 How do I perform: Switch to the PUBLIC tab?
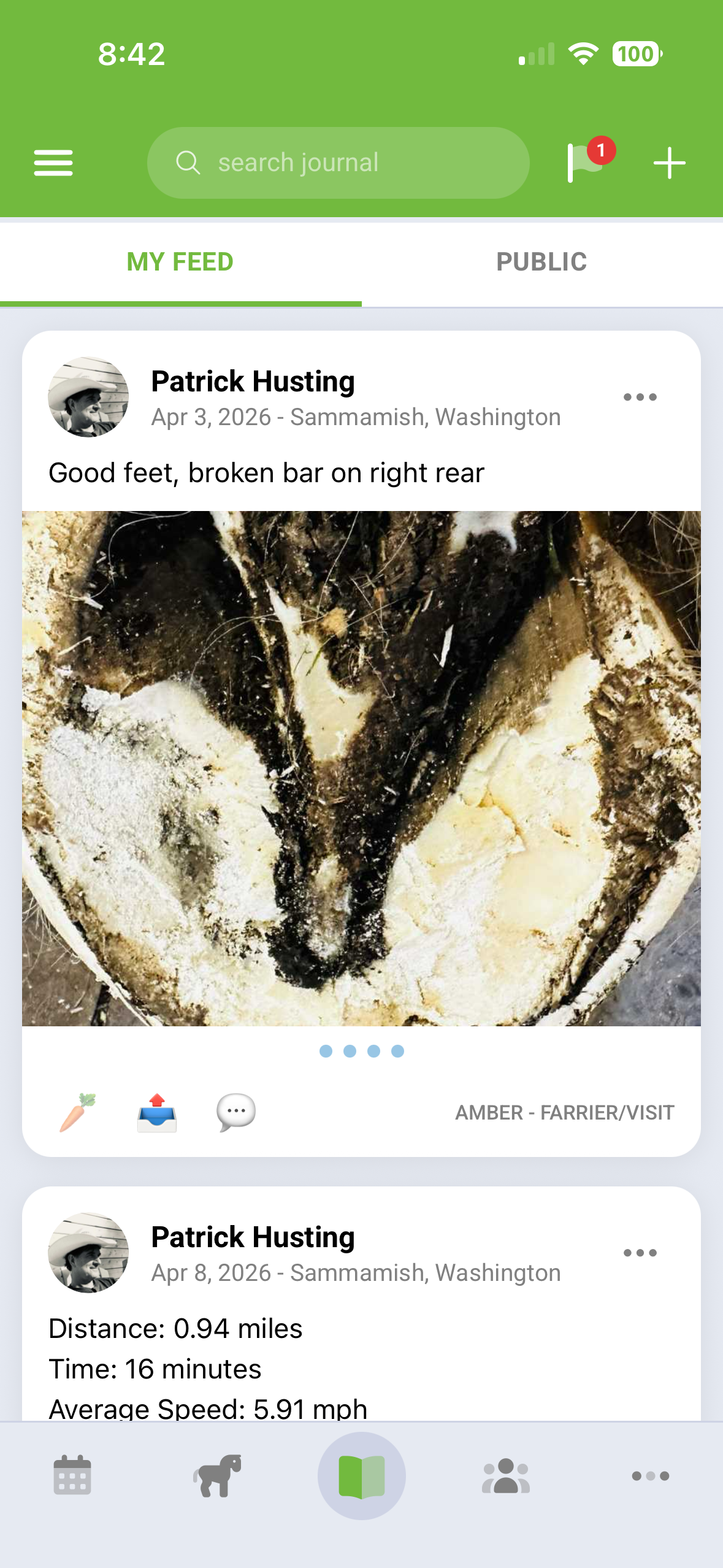tap(542, 261)
